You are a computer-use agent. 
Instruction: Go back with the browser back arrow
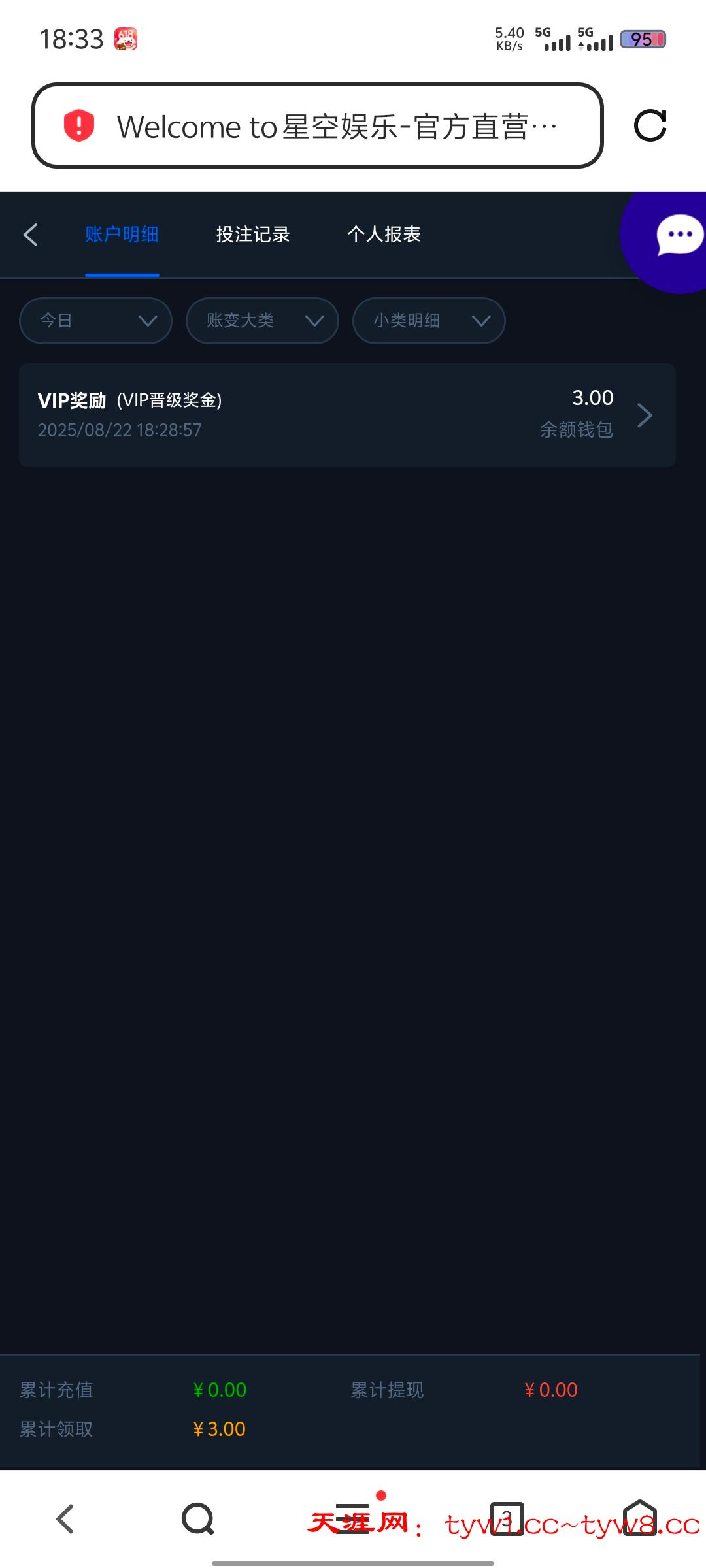tap(65, 1519)
